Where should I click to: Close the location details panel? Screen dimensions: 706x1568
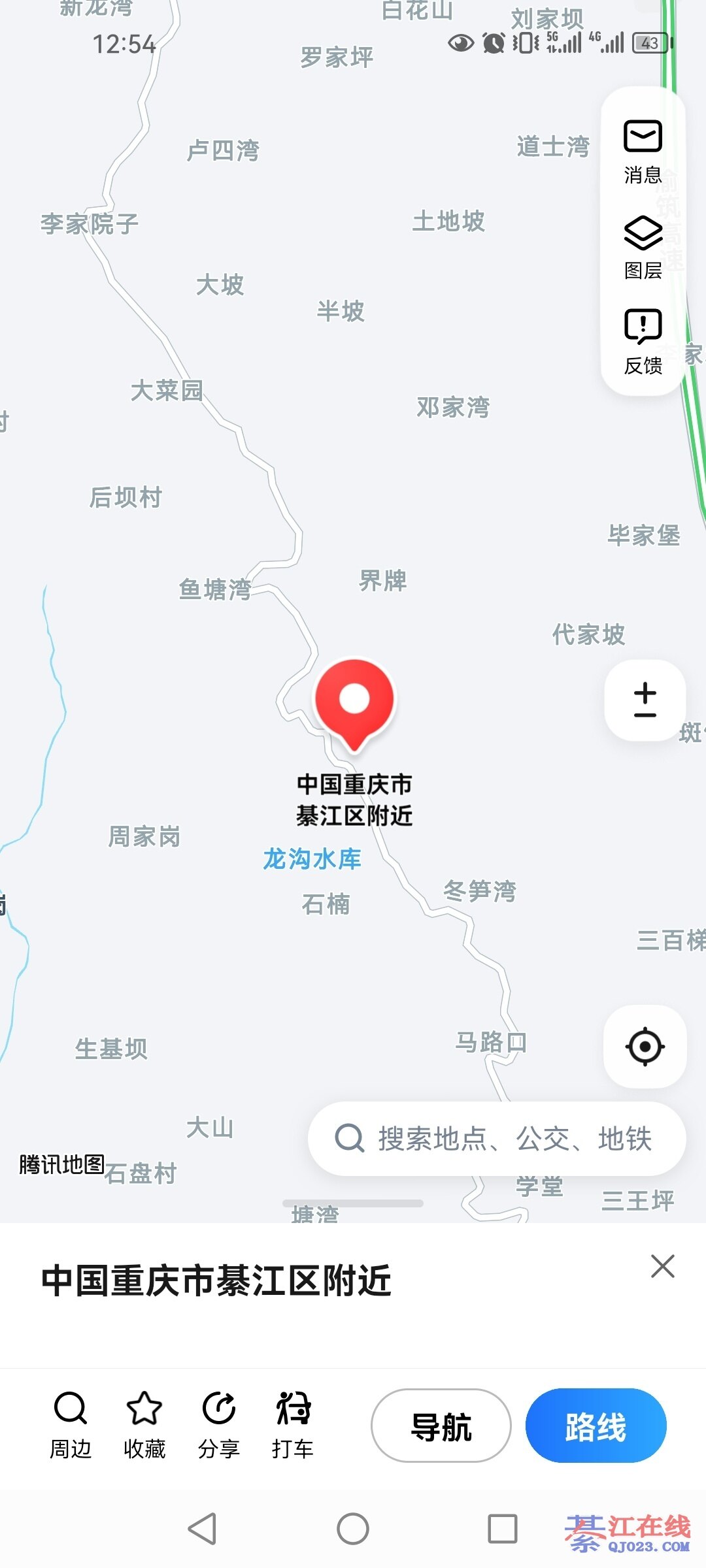[662, 1266]
